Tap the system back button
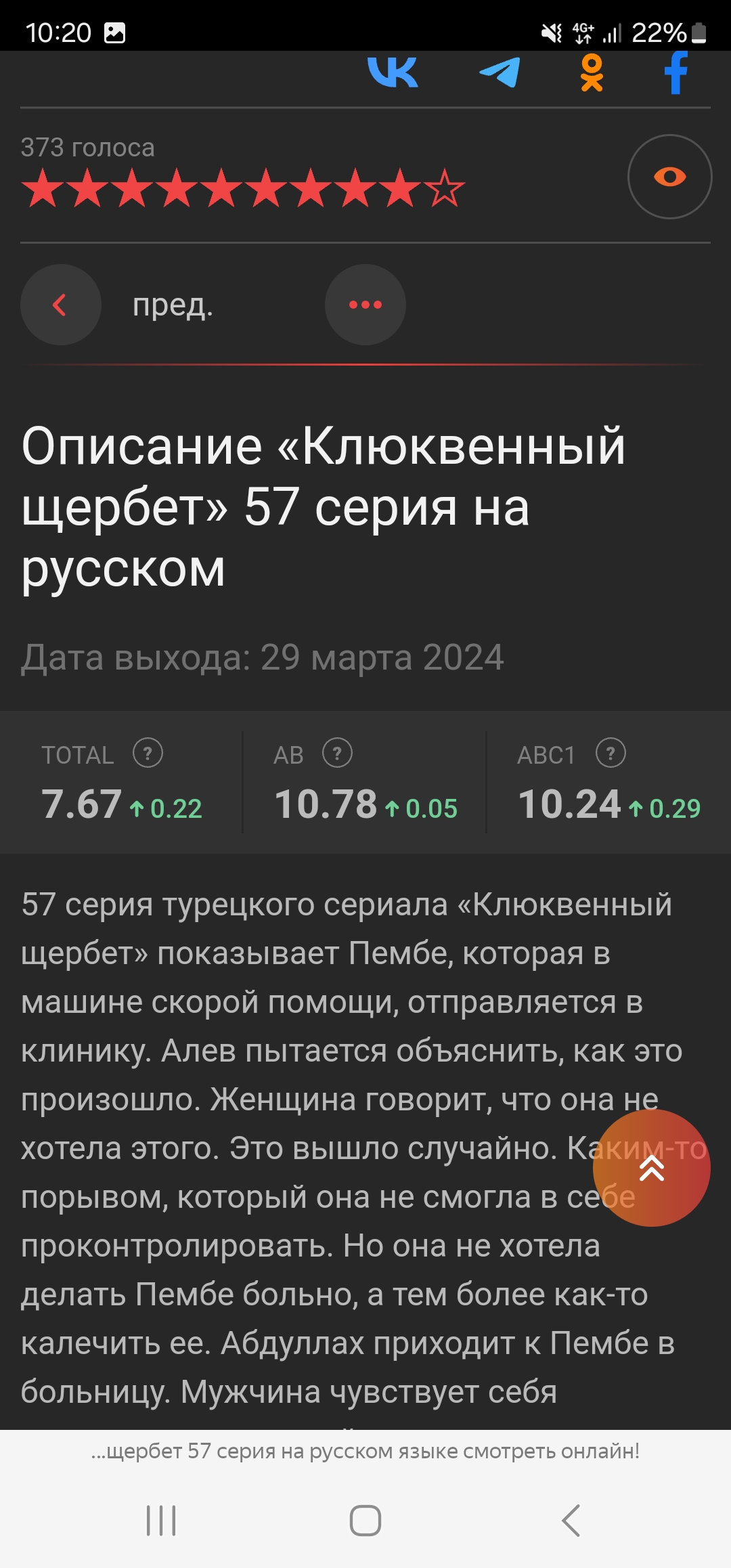 571,1521
